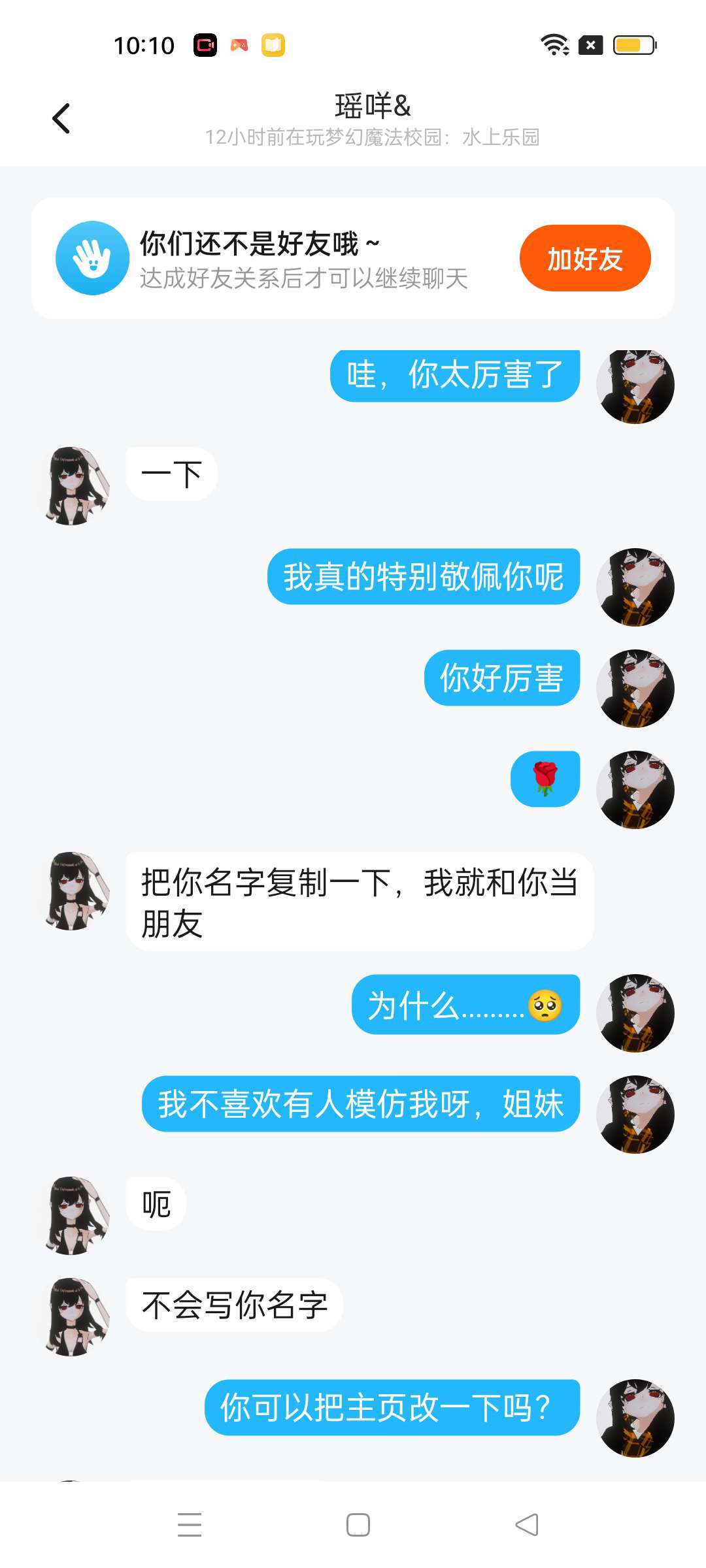Tap the 加好友 button
706x1568 pixels.
pos(584,259)
